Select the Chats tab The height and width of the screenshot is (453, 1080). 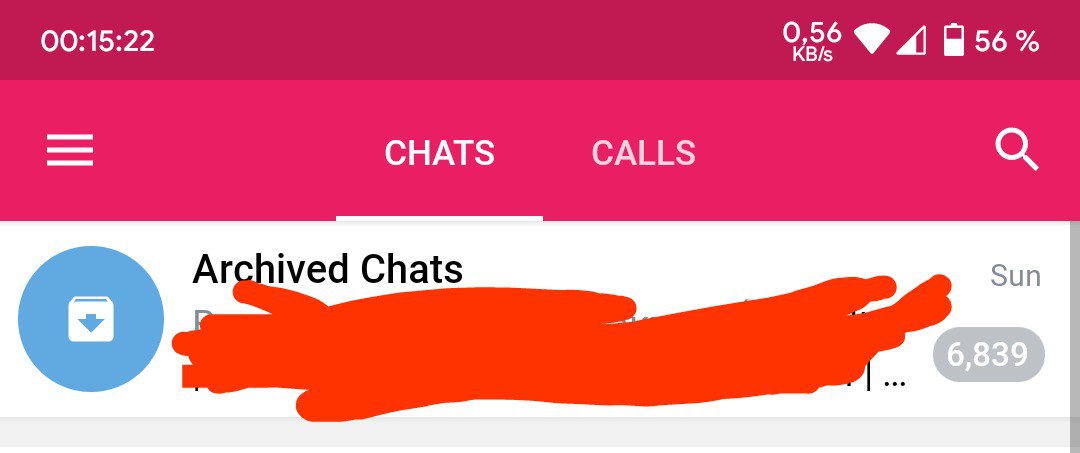click(439, 153)
